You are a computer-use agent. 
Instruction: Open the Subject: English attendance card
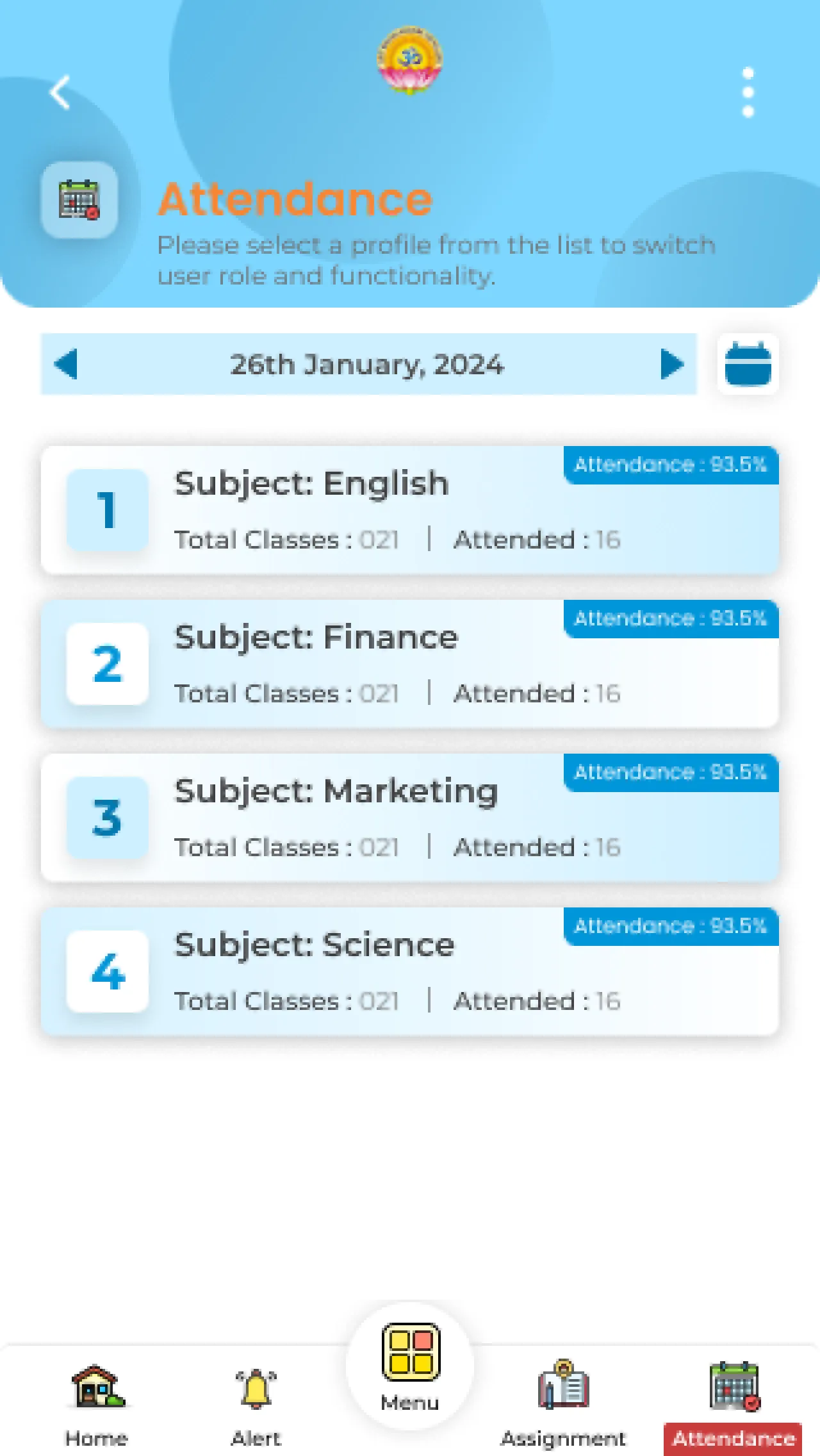coord(410,509)
